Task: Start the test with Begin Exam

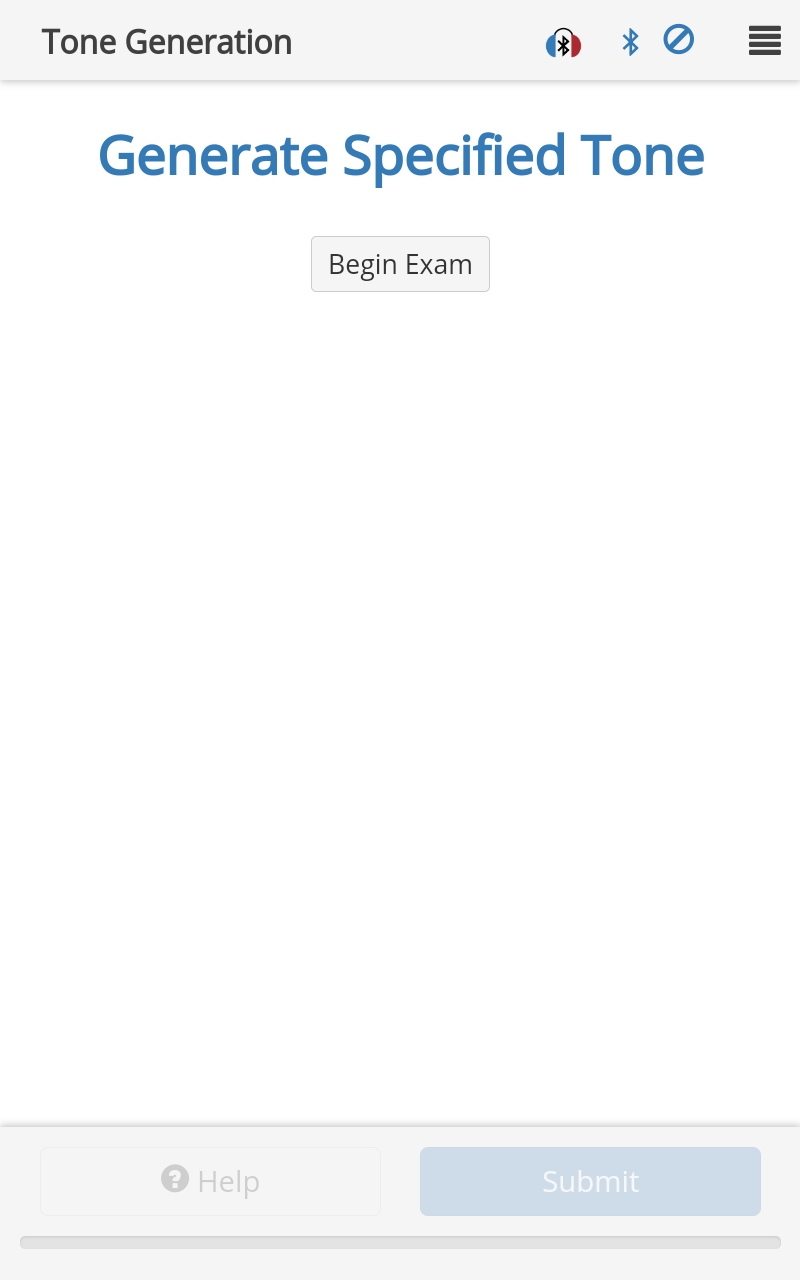Action: point(400,264)
